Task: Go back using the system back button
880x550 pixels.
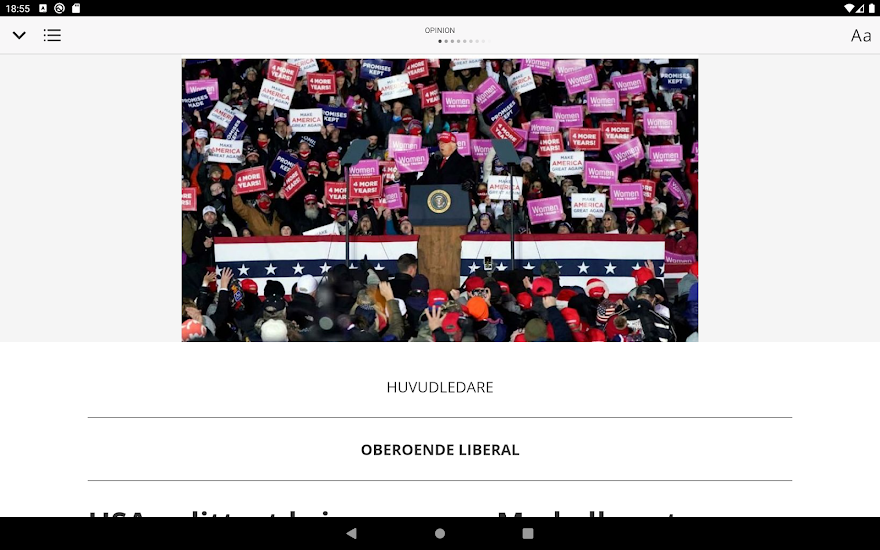Action: coord(351,534)
